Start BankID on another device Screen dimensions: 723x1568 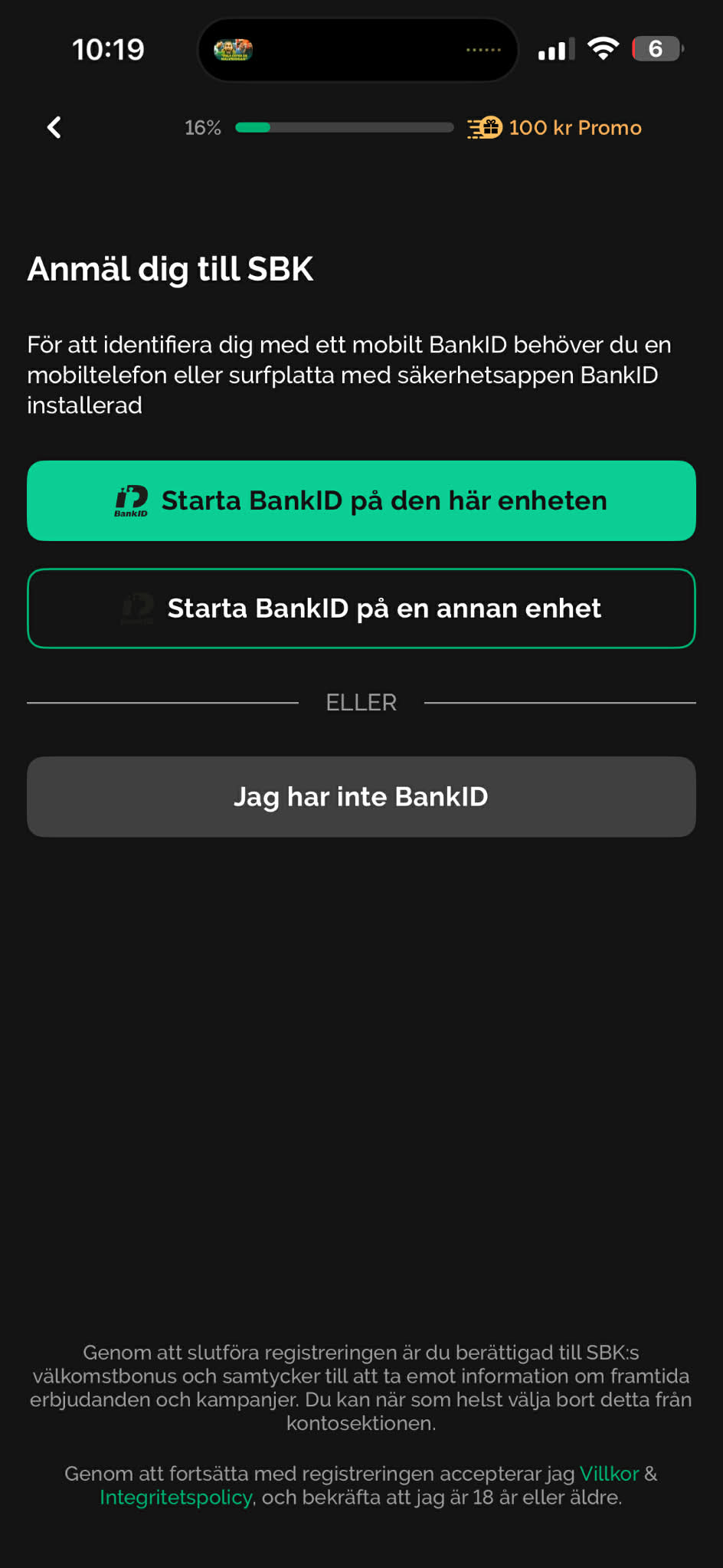(x=361, y=608)
